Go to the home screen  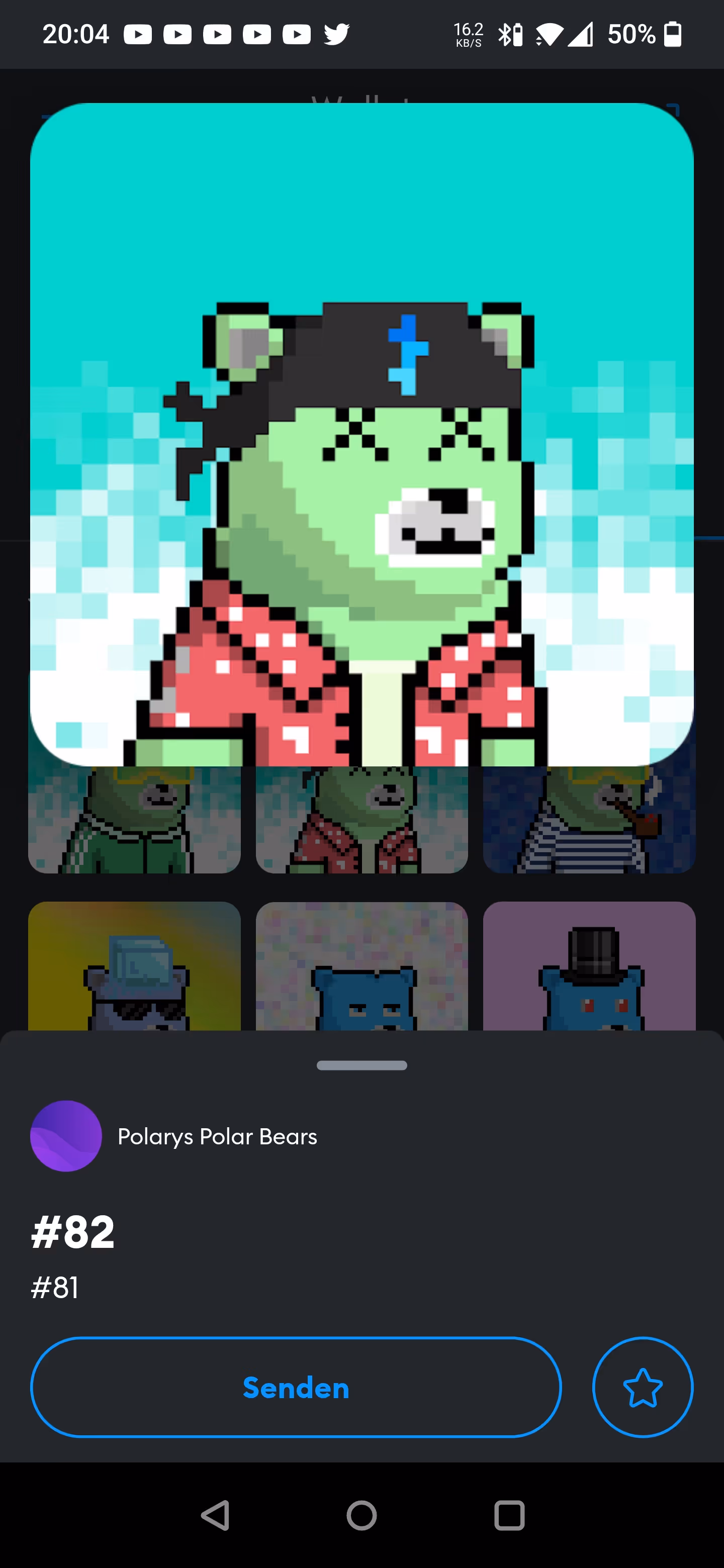click(x=361, y=1515)
